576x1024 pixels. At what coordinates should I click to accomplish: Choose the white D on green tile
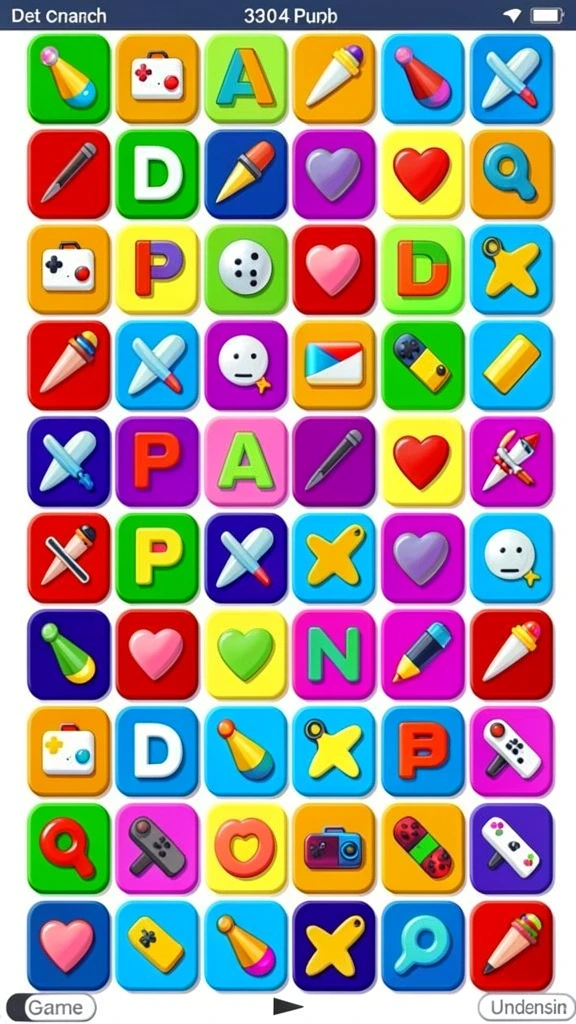157,174
